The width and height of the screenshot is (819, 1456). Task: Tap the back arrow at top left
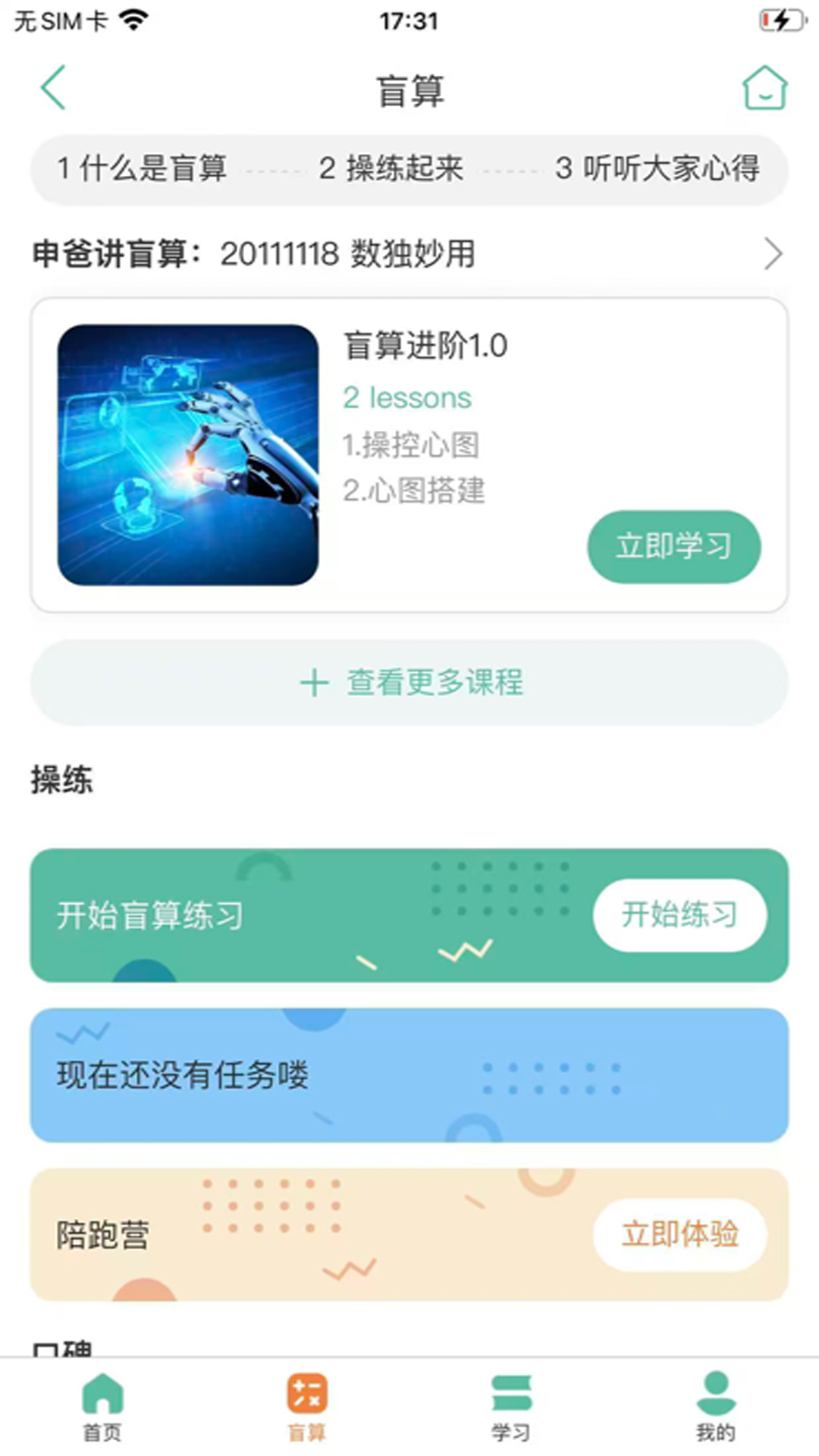(x=52, y=86)
